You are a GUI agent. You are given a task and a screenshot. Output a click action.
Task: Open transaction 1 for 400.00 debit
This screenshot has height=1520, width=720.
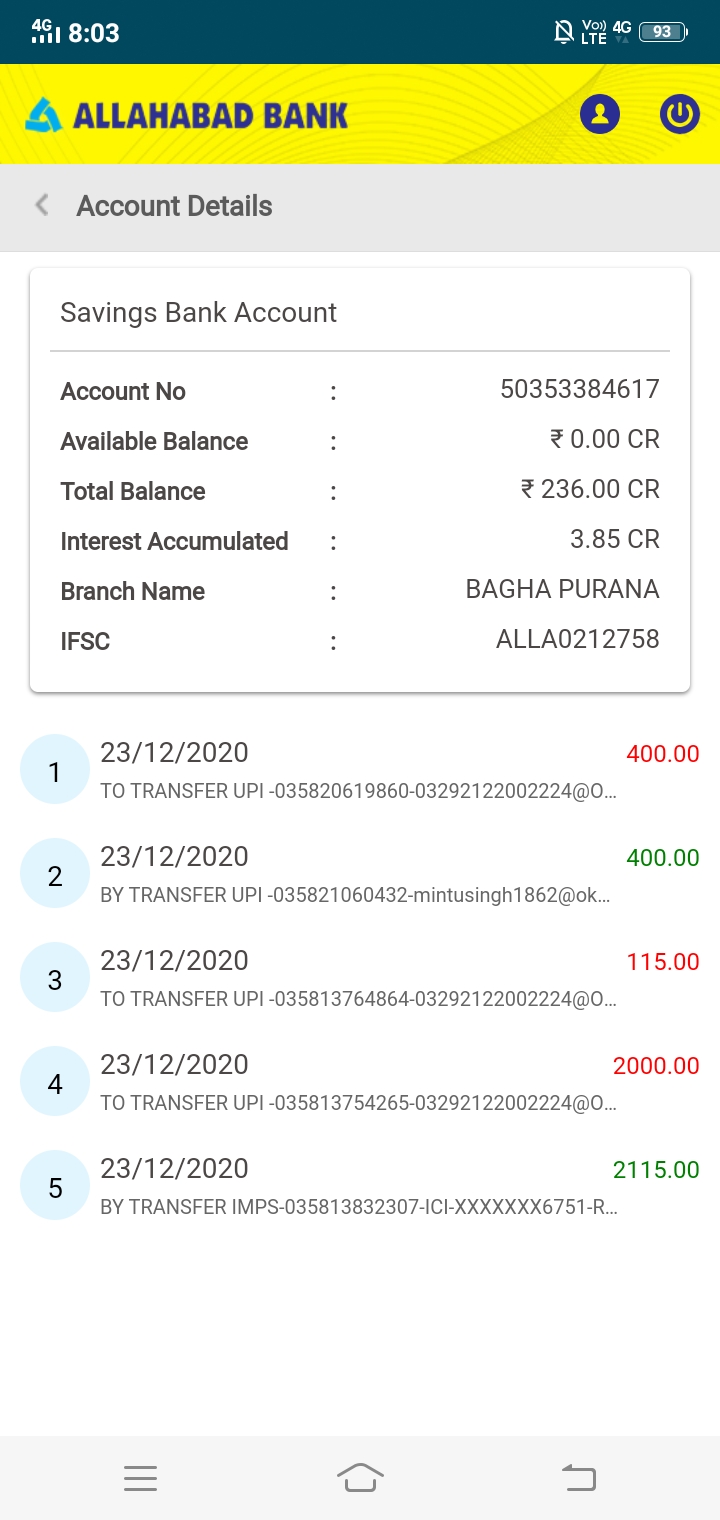tap(360, 772)
